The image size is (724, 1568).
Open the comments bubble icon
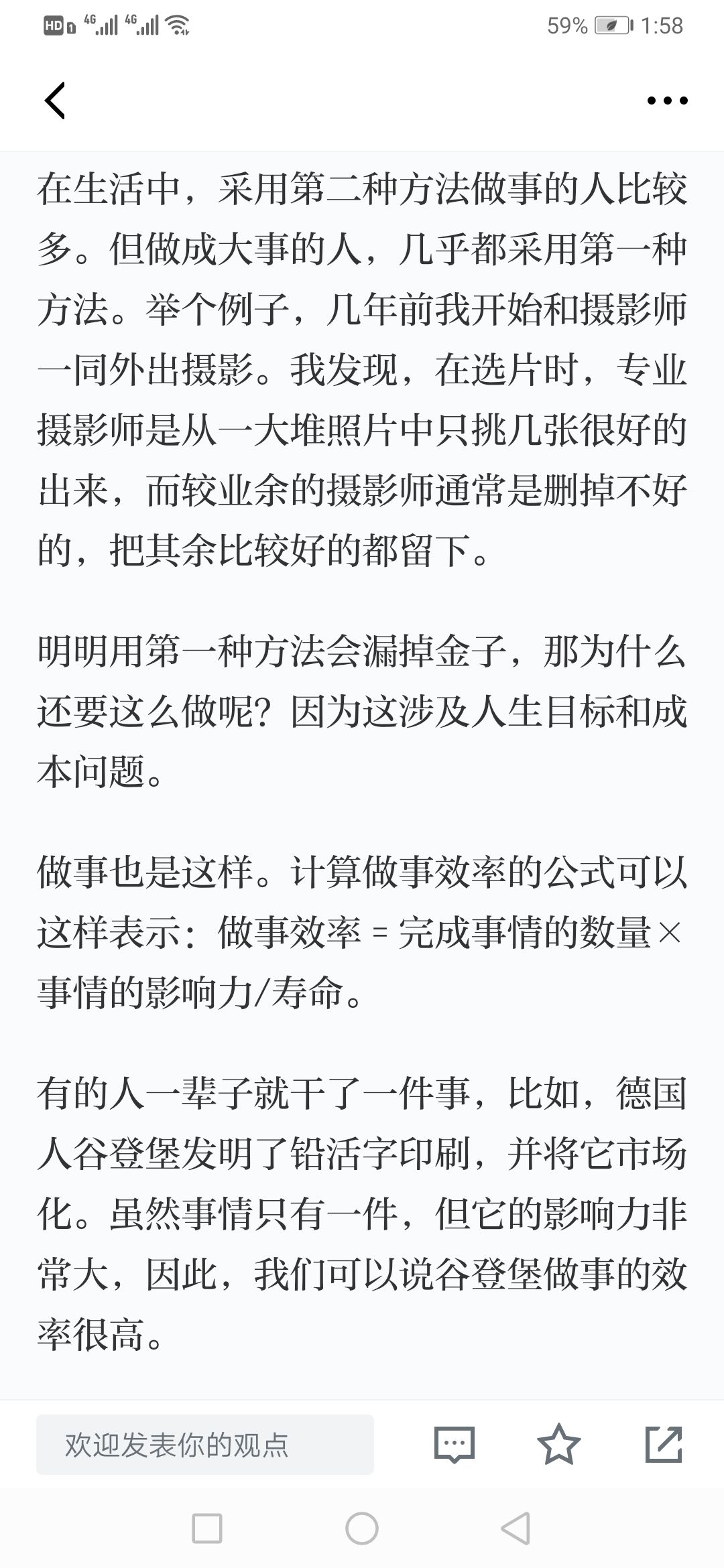[455, 1444]
